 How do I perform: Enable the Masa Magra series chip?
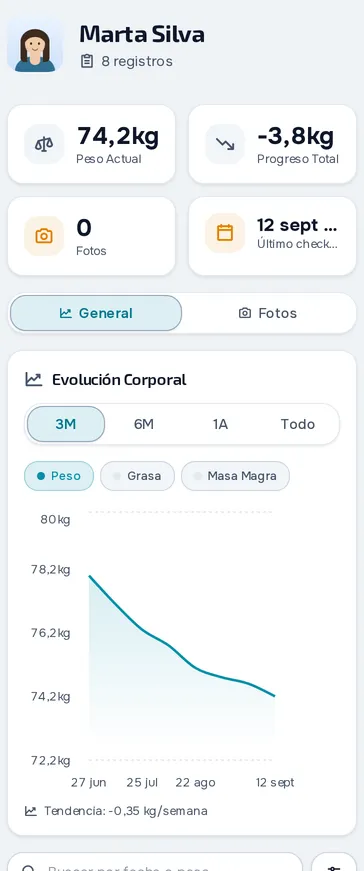pos(236,476)
